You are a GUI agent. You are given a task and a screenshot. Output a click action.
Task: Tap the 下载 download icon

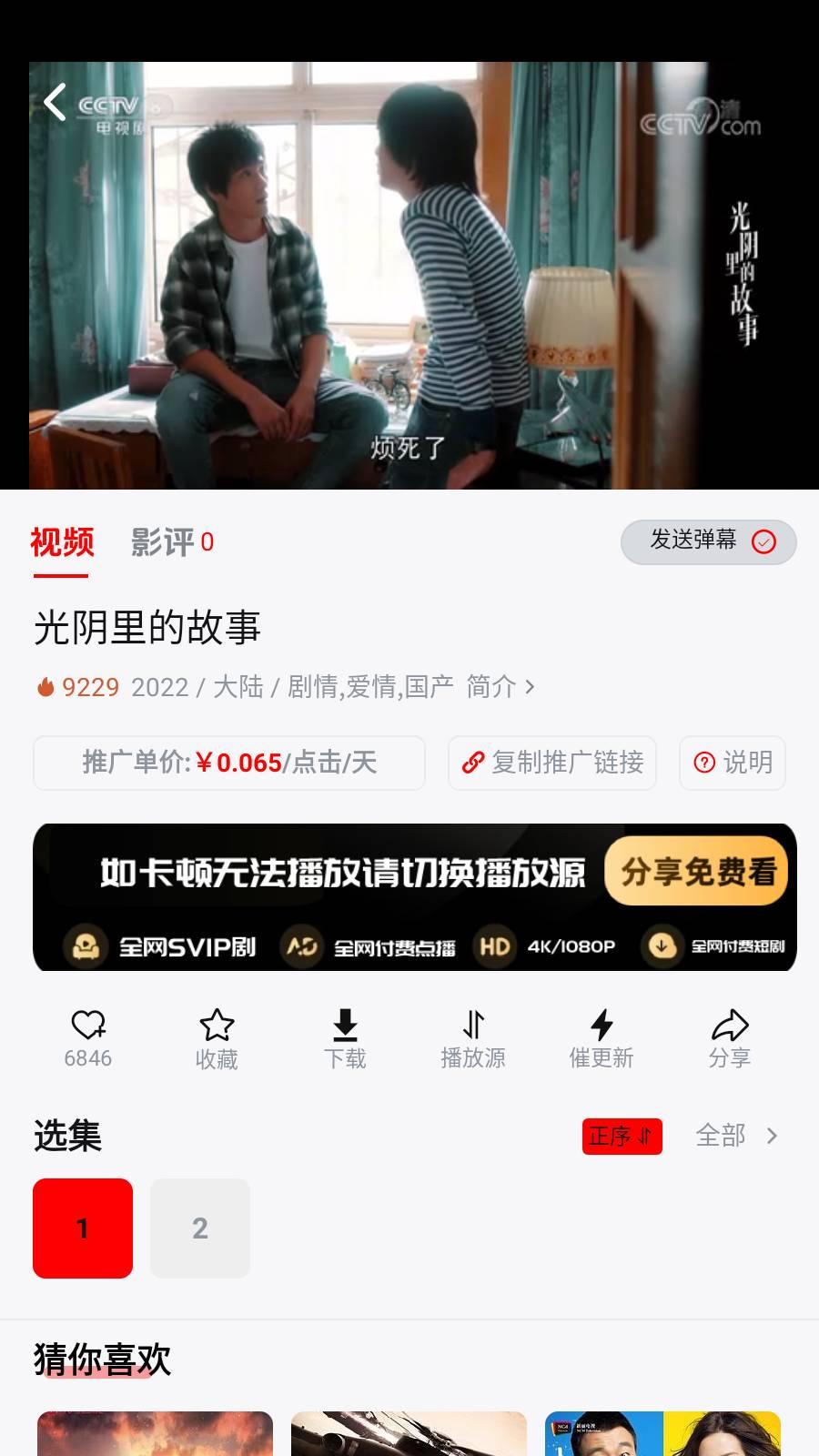pos(344,1028)
